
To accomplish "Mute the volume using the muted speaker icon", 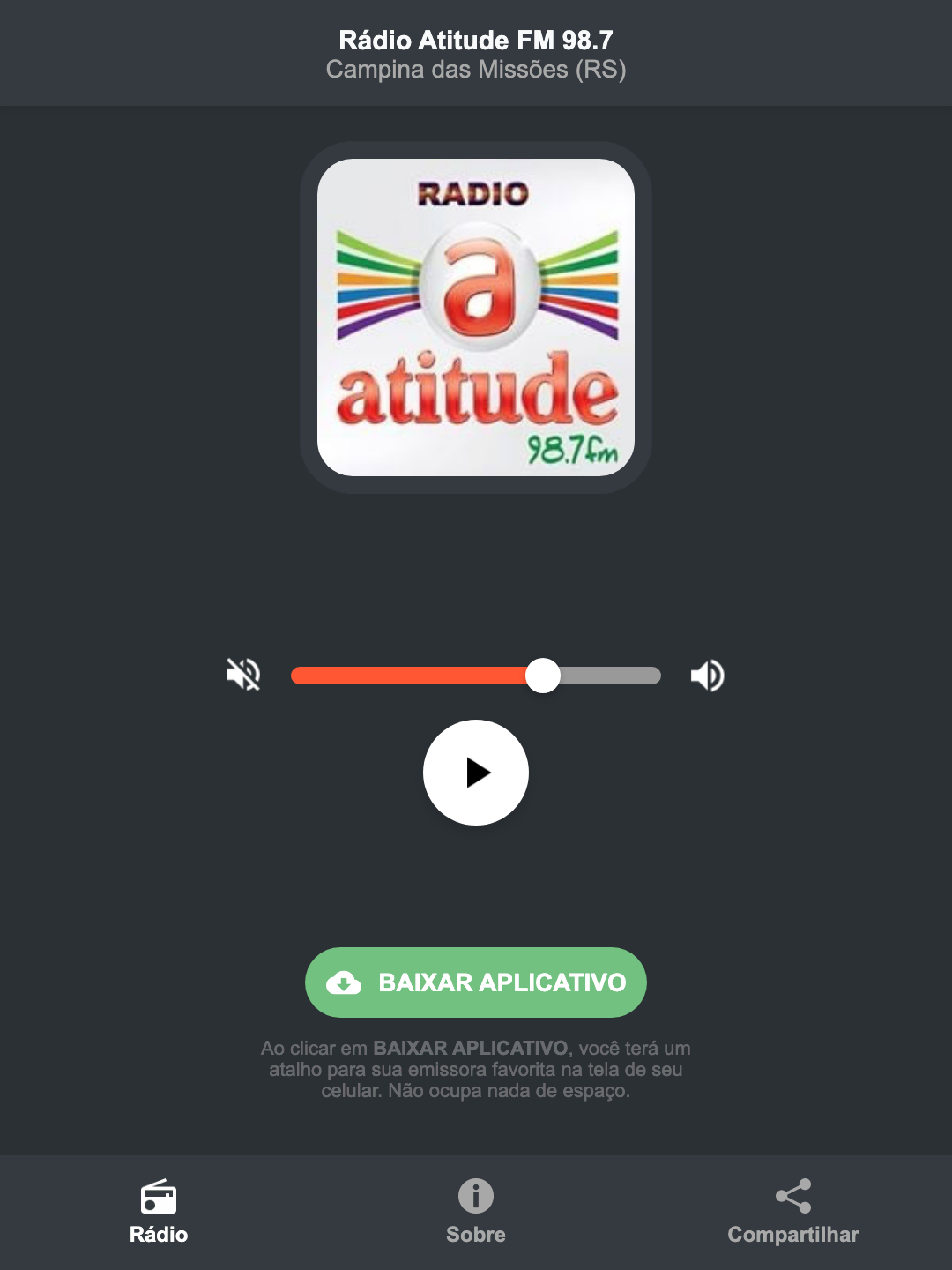I will pyautogui.click(x=242, y=675).
